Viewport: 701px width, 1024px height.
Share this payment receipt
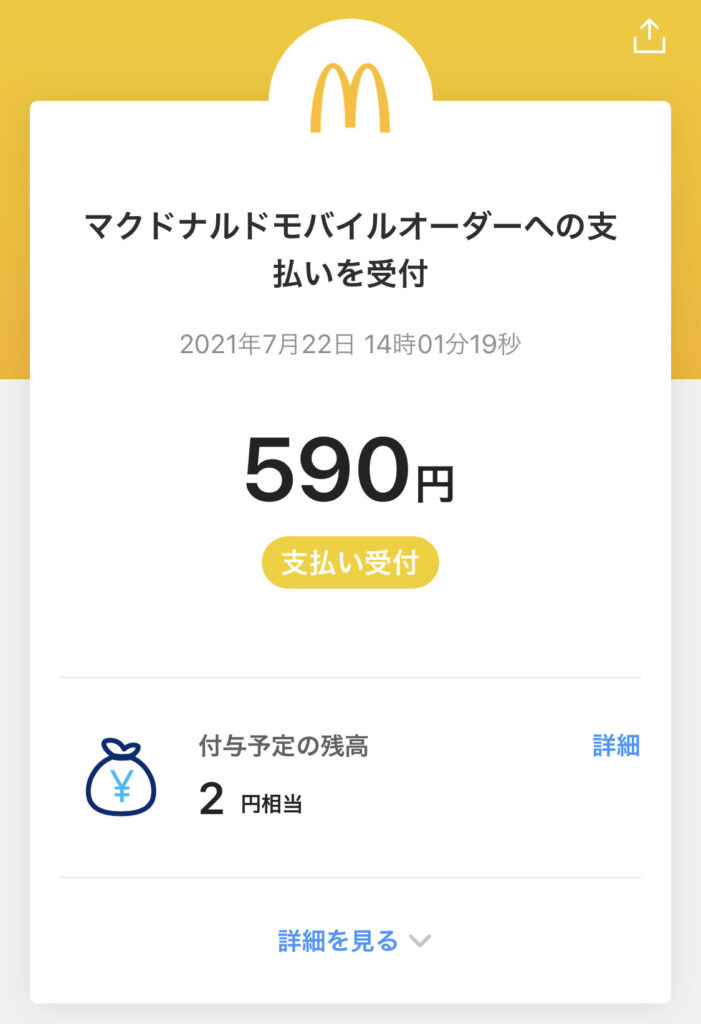coord(649,36)
